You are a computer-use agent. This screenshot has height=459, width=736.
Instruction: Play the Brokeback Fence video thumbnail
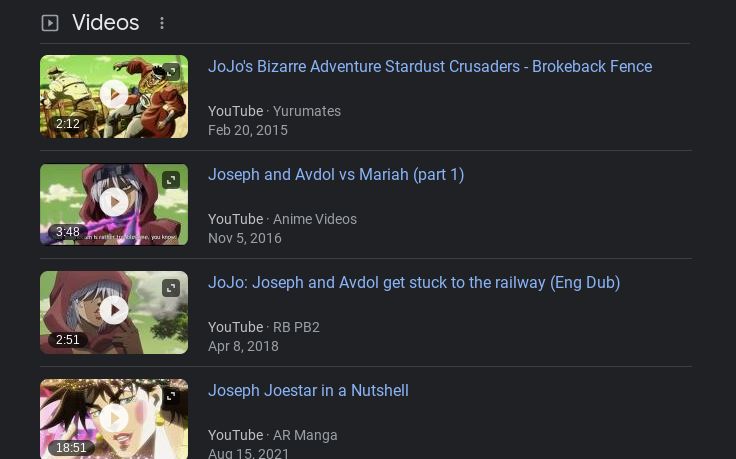point(114,95)
